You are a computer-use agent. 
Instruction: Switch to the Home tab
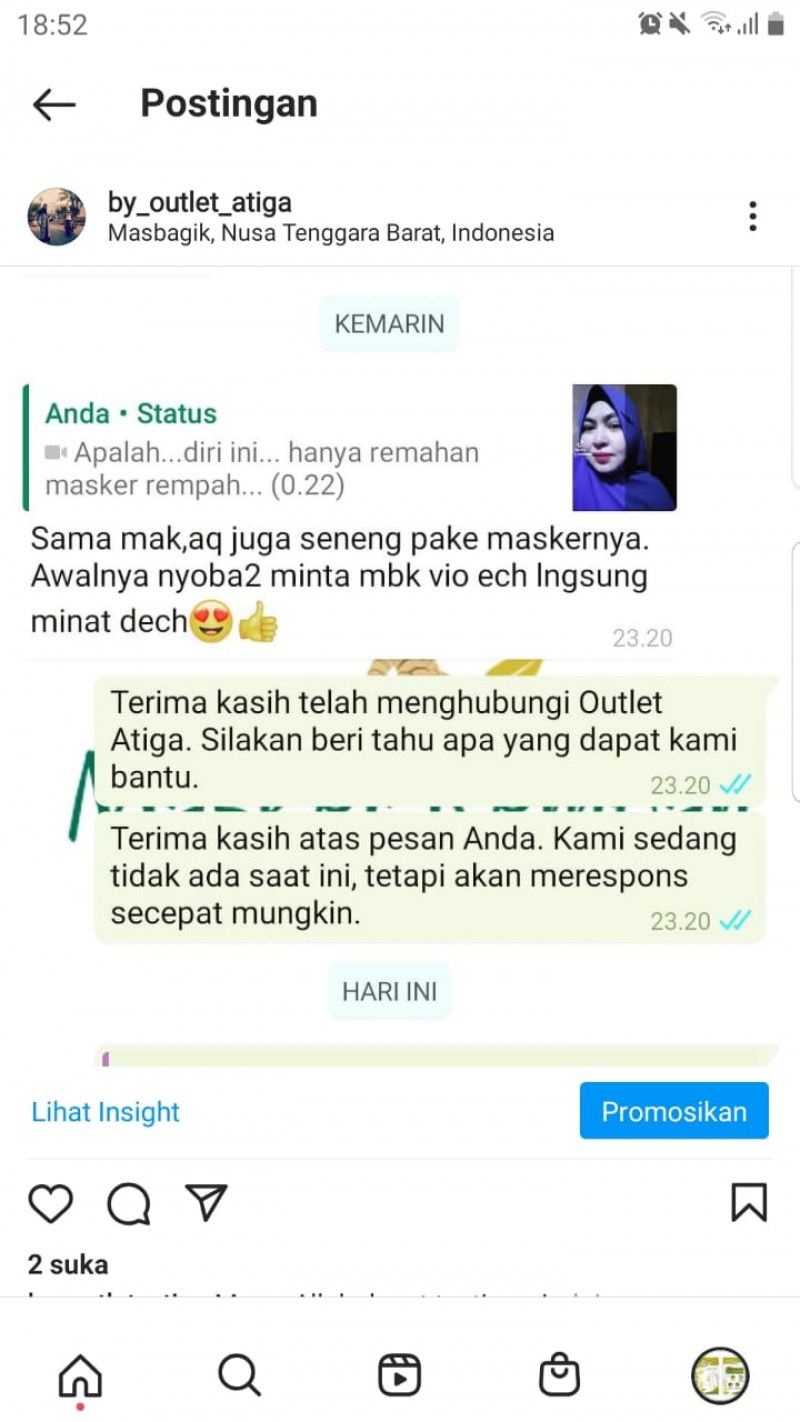pos(80,1377)
